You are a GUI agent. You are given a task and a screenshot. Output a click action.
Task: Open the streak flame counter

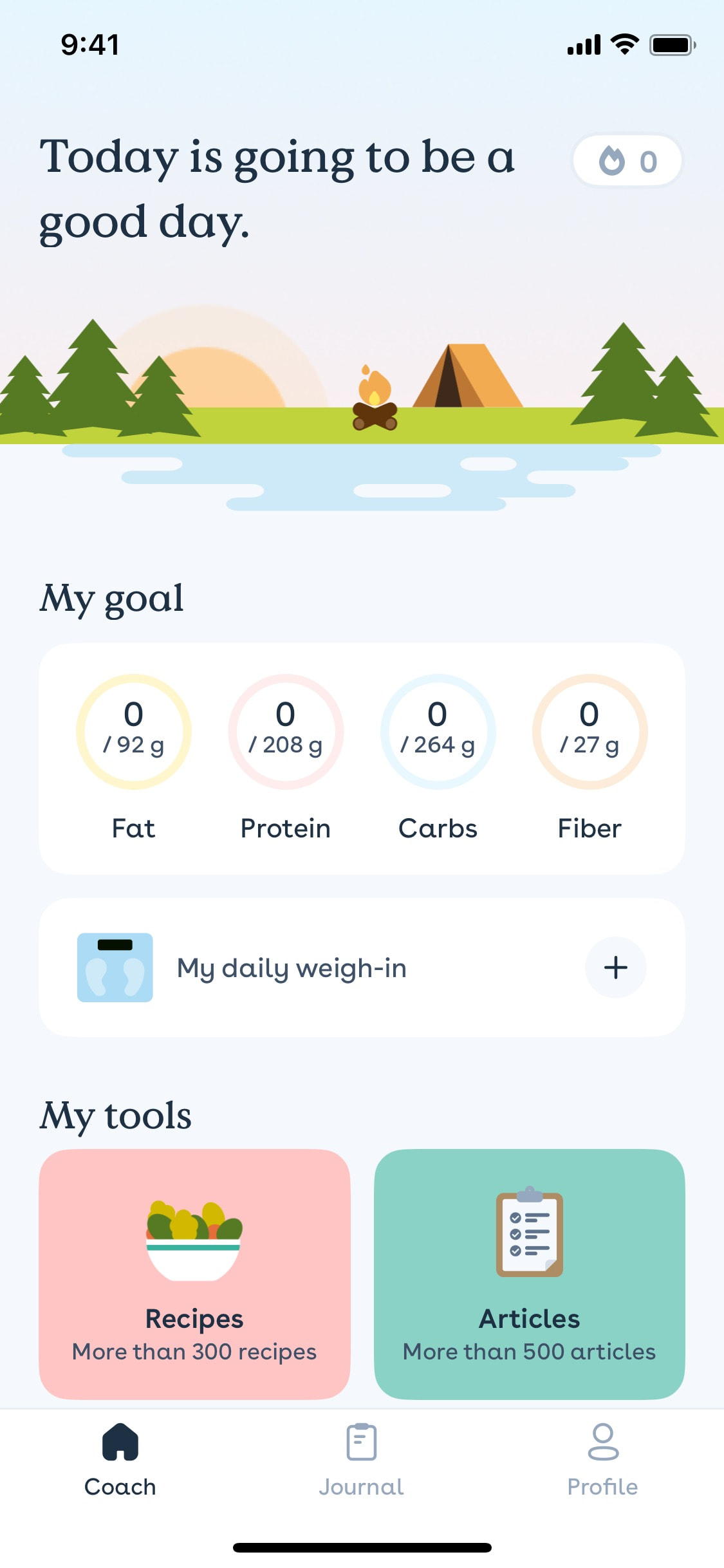(627, 161)
